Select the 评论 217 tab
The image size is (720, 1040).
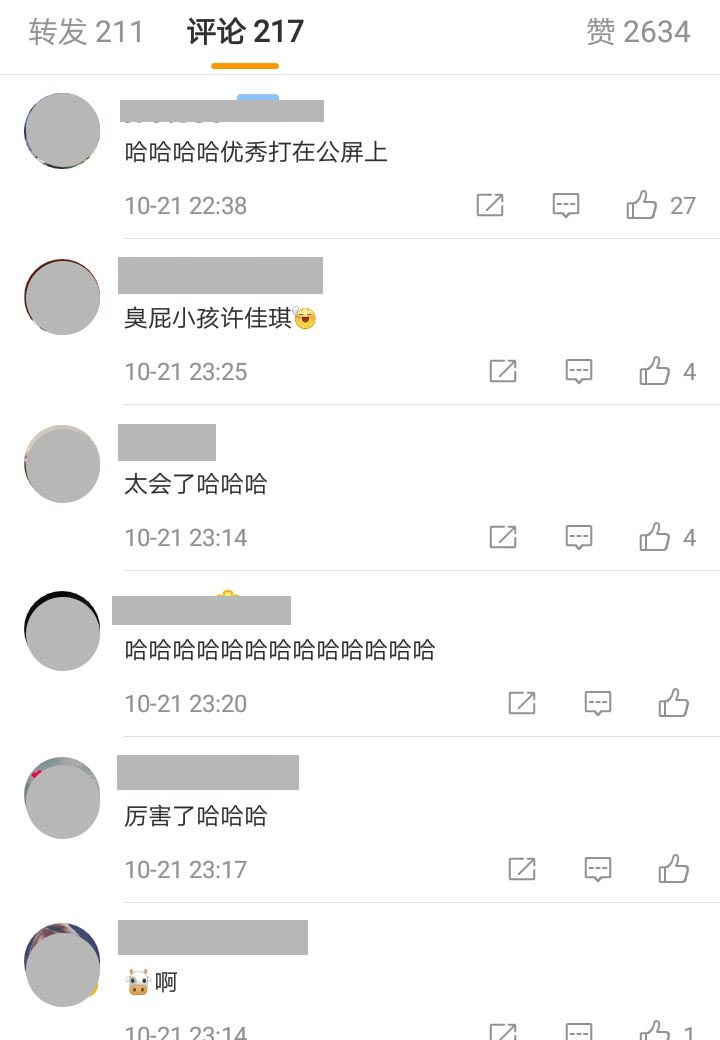[x=245, y=32]
